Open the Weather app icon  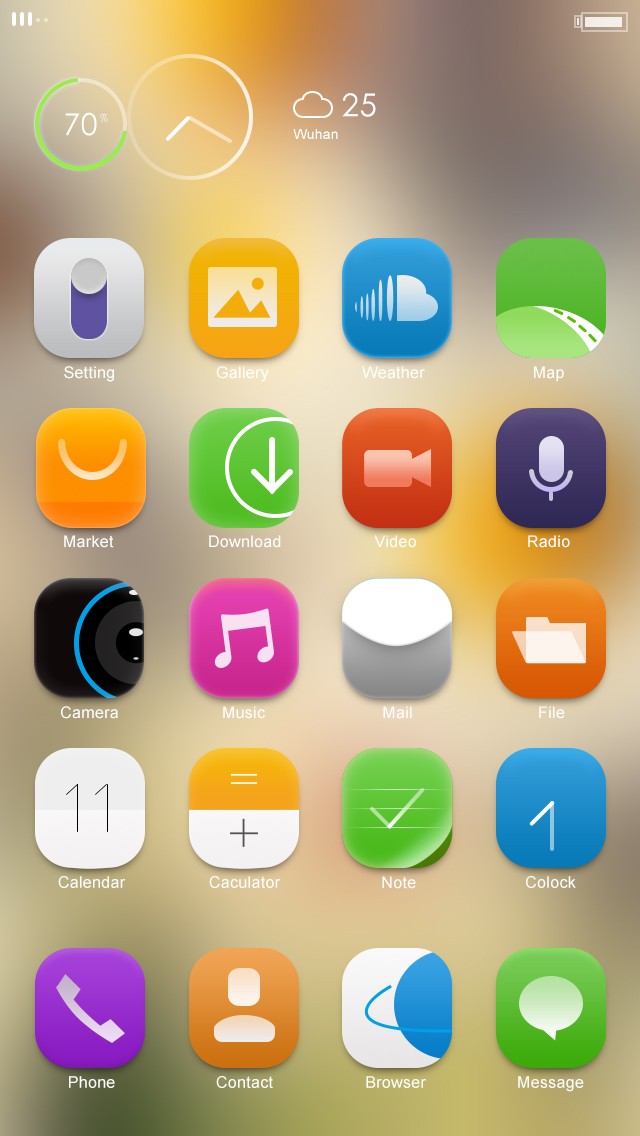click(x=397, y=298)
